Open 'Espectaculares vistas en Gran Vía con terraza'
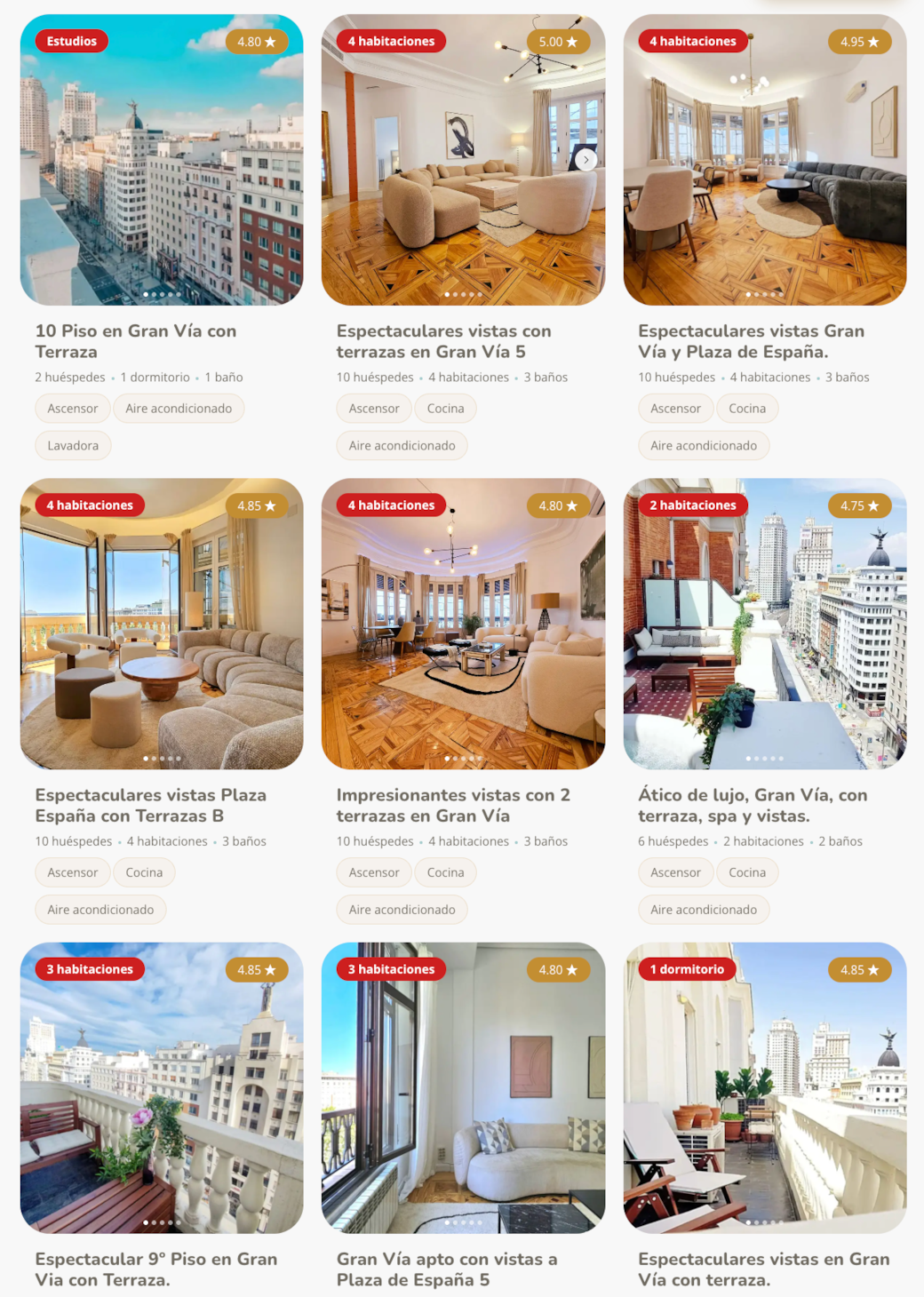 point(763,1269)
